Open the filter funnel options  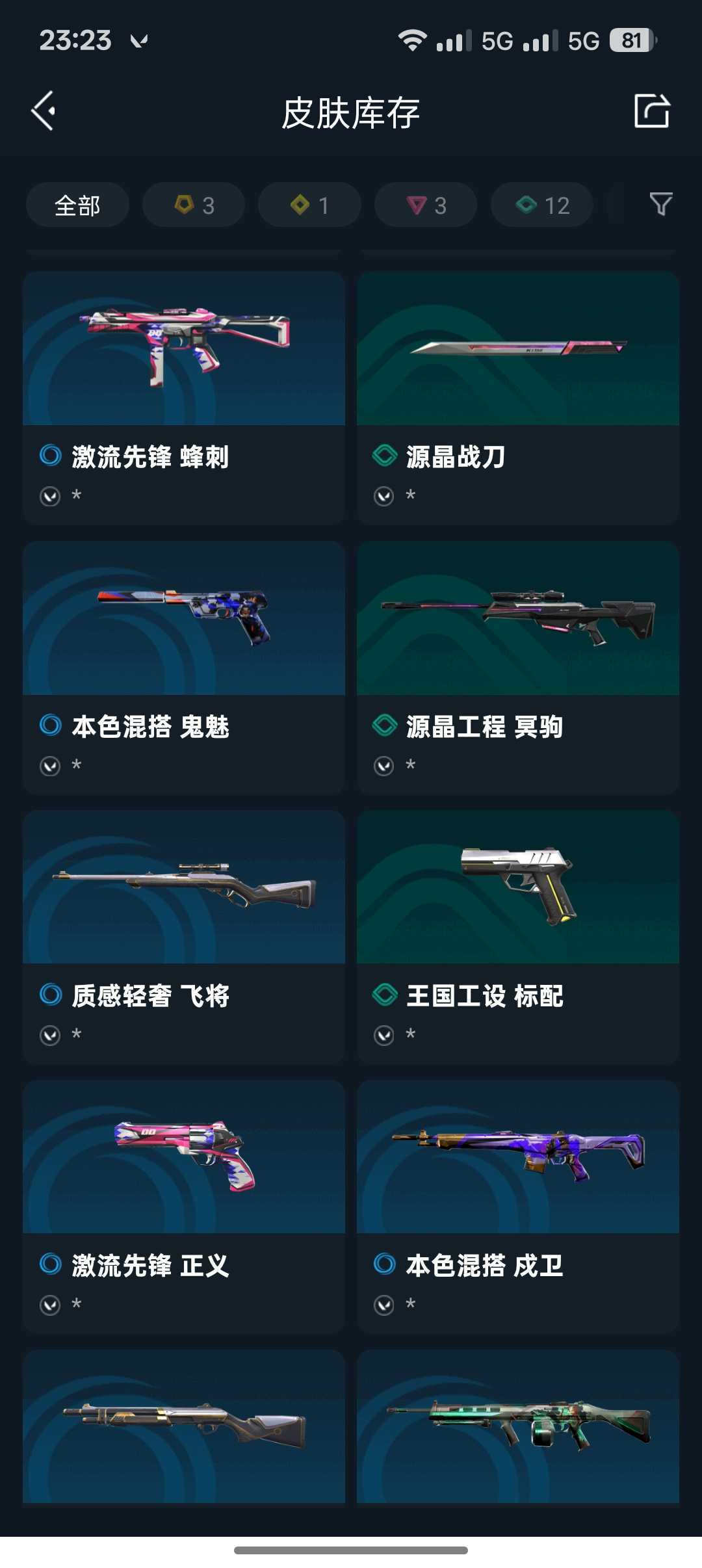tap(660, 205)
